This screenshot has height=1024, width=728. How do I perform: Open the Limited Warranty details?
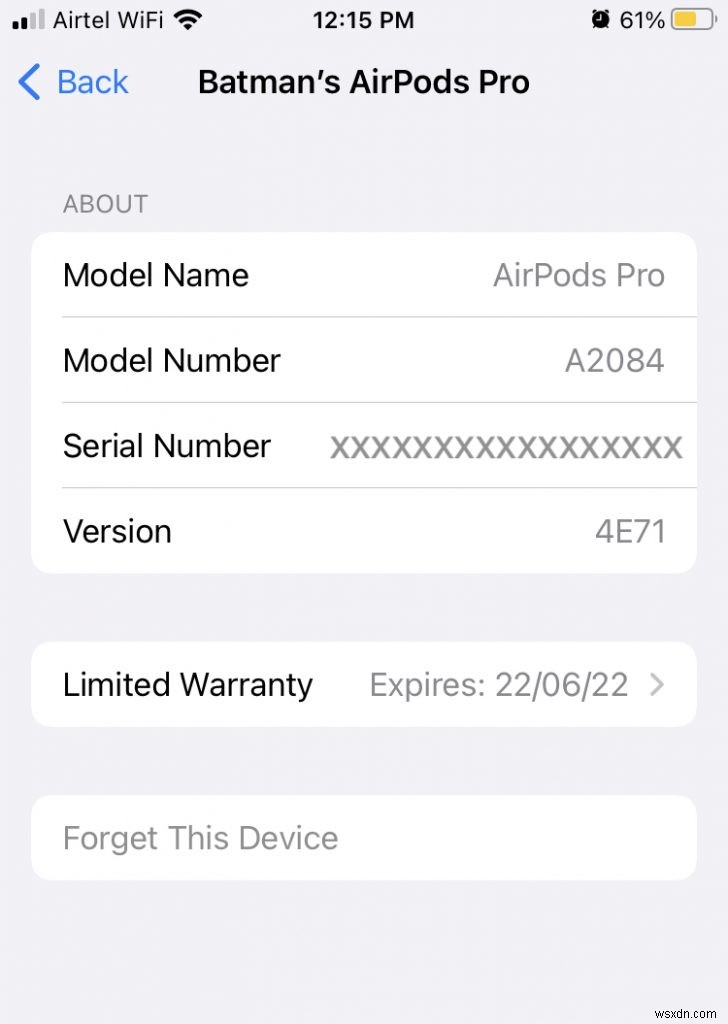pos(364,684)
